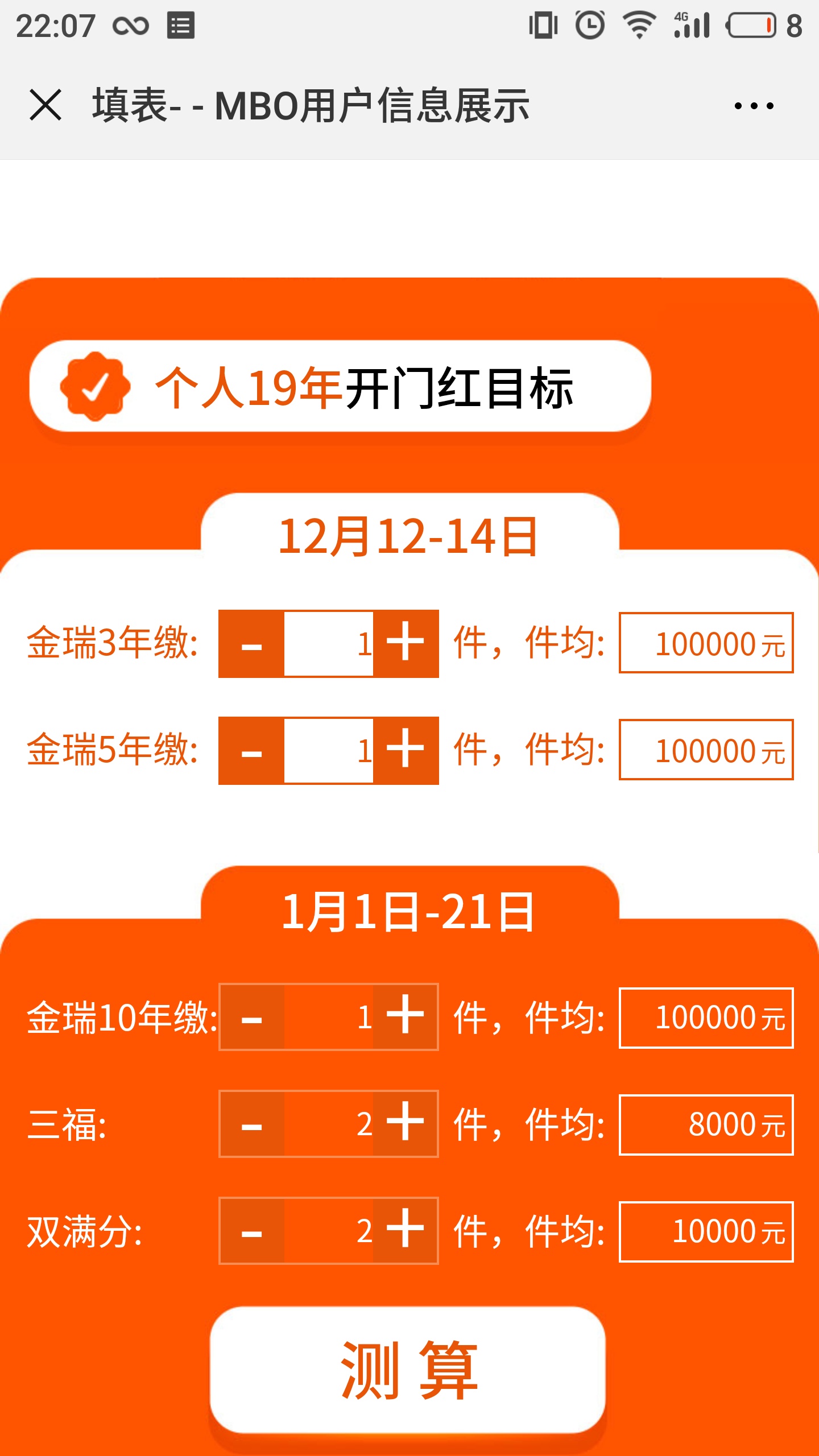Edit the 金瑞5年缴 average amount field
819x1456 pixels.
coord(705,750)
